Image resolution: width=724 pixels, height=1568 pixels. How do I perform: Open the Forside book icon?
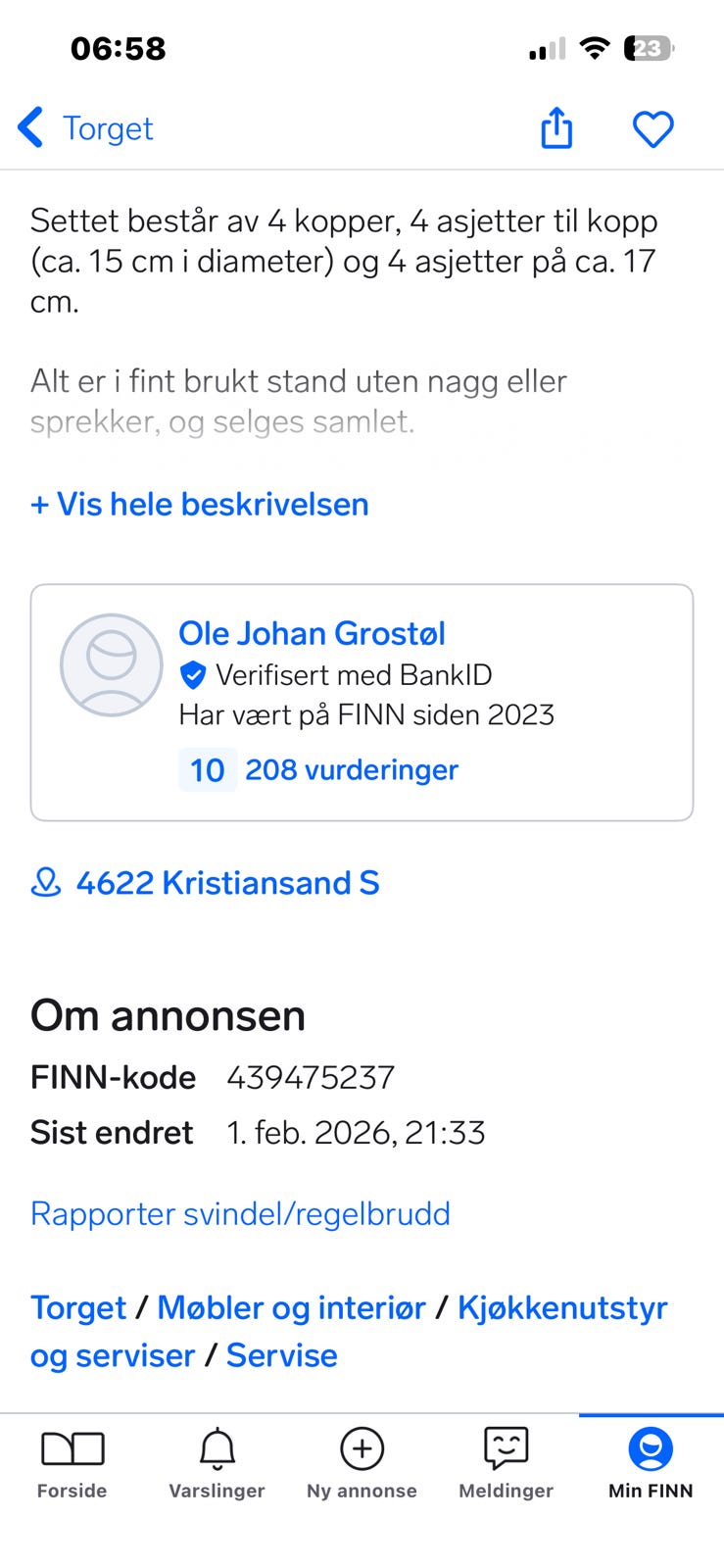click(x=72, y=1446)
